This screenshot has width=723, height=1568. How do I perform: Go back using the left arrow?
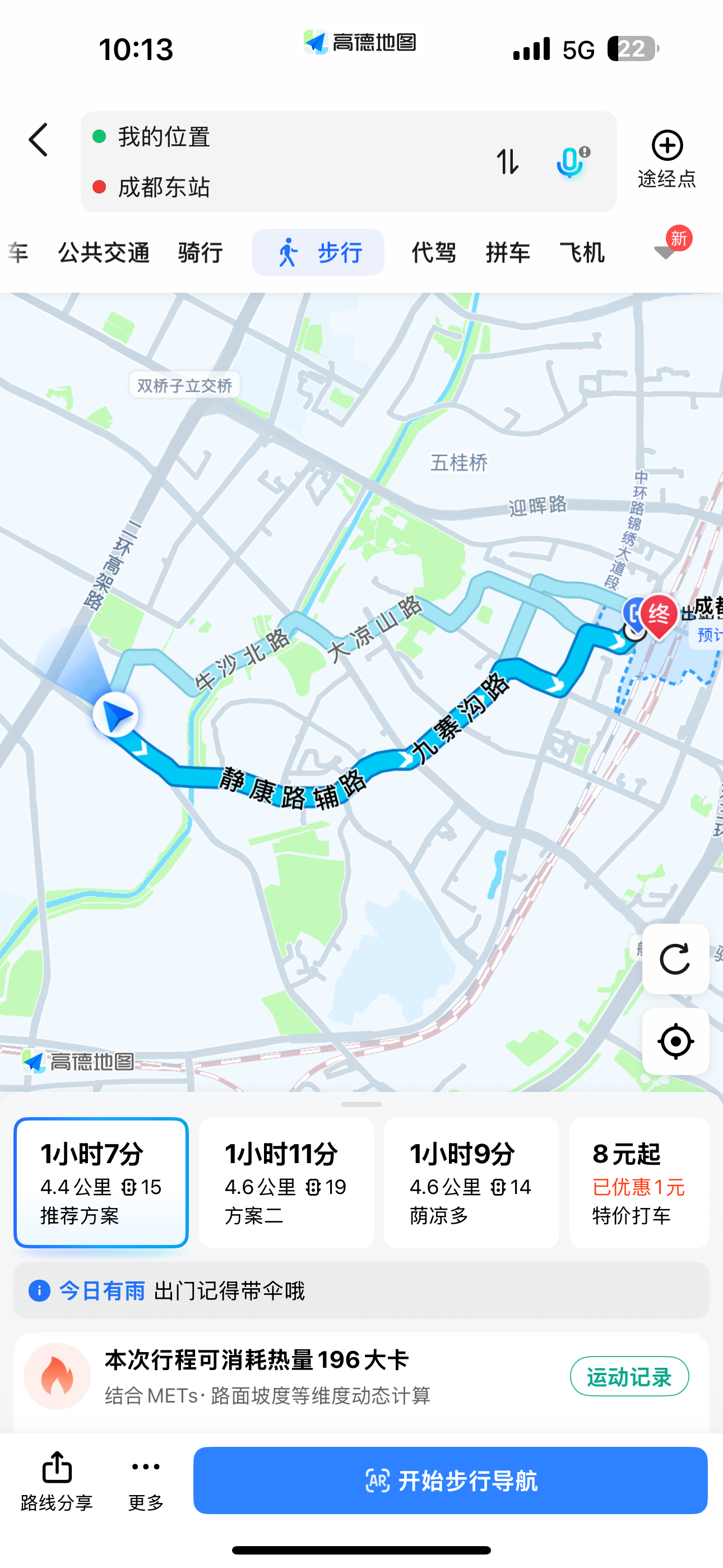point(38,140)
